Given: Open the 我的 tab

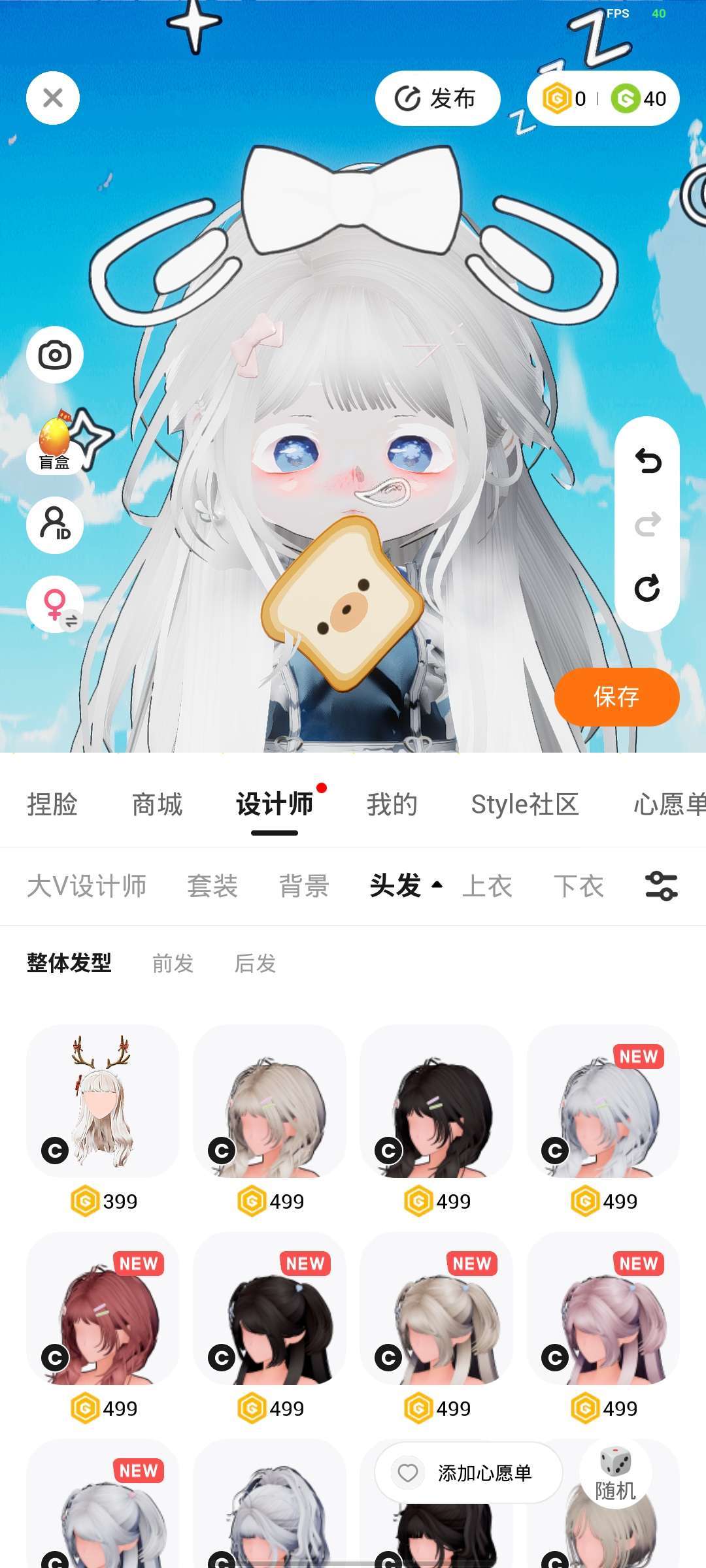Looking at the screenshot, I should (392, 804).
